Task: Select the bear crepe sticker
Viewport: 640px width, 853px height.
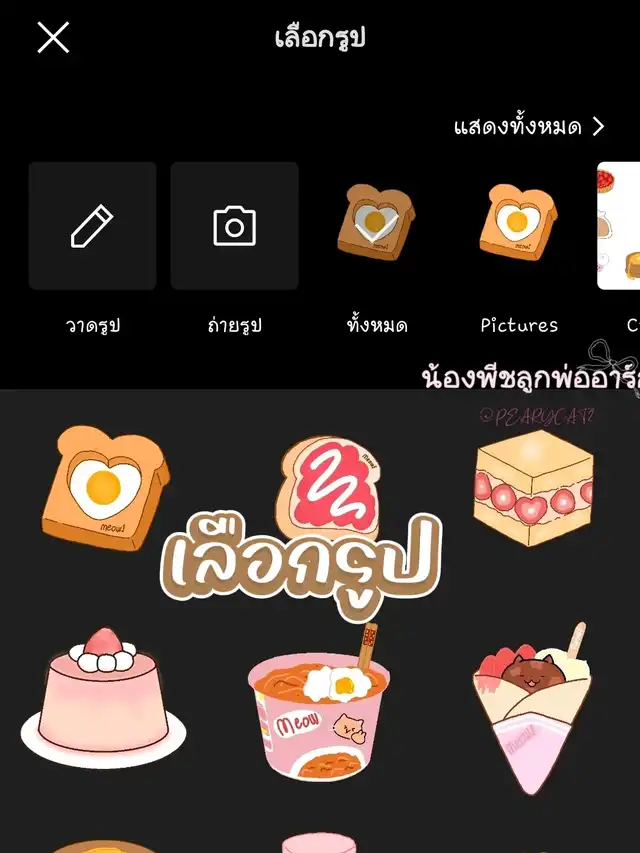Action: (x=531, y=712)
